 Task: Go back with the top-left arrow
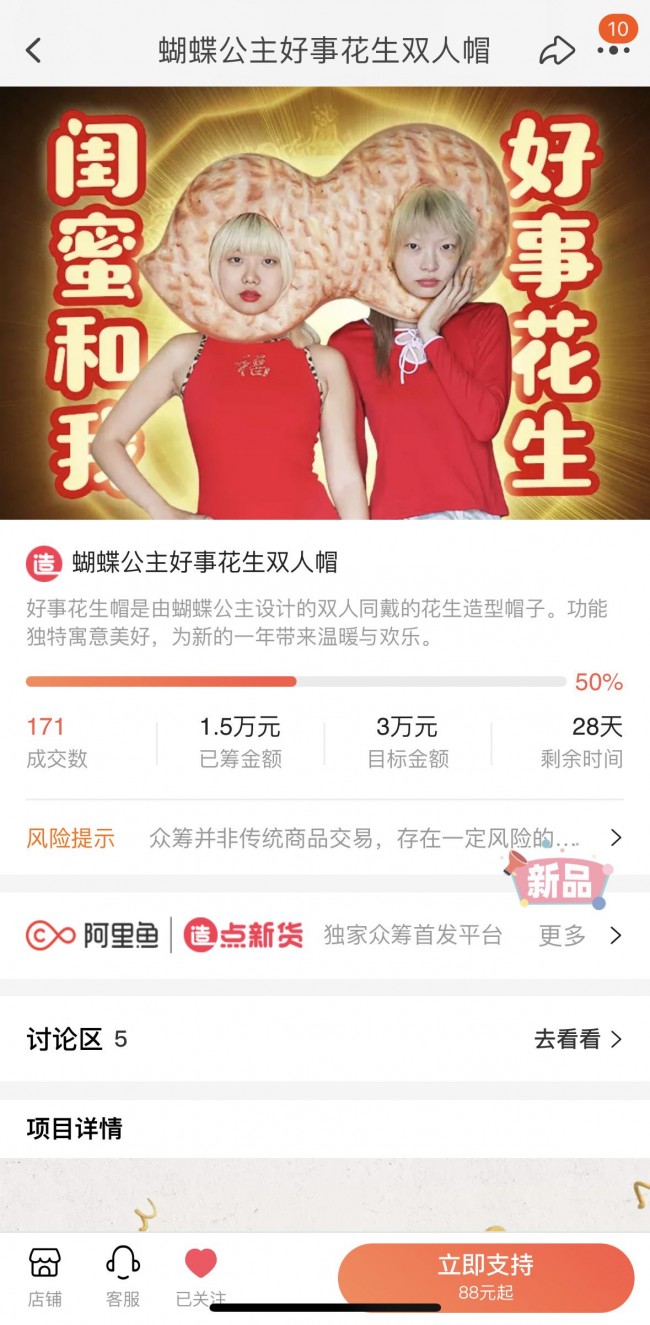pyautogui.click(x=34, y=51)
